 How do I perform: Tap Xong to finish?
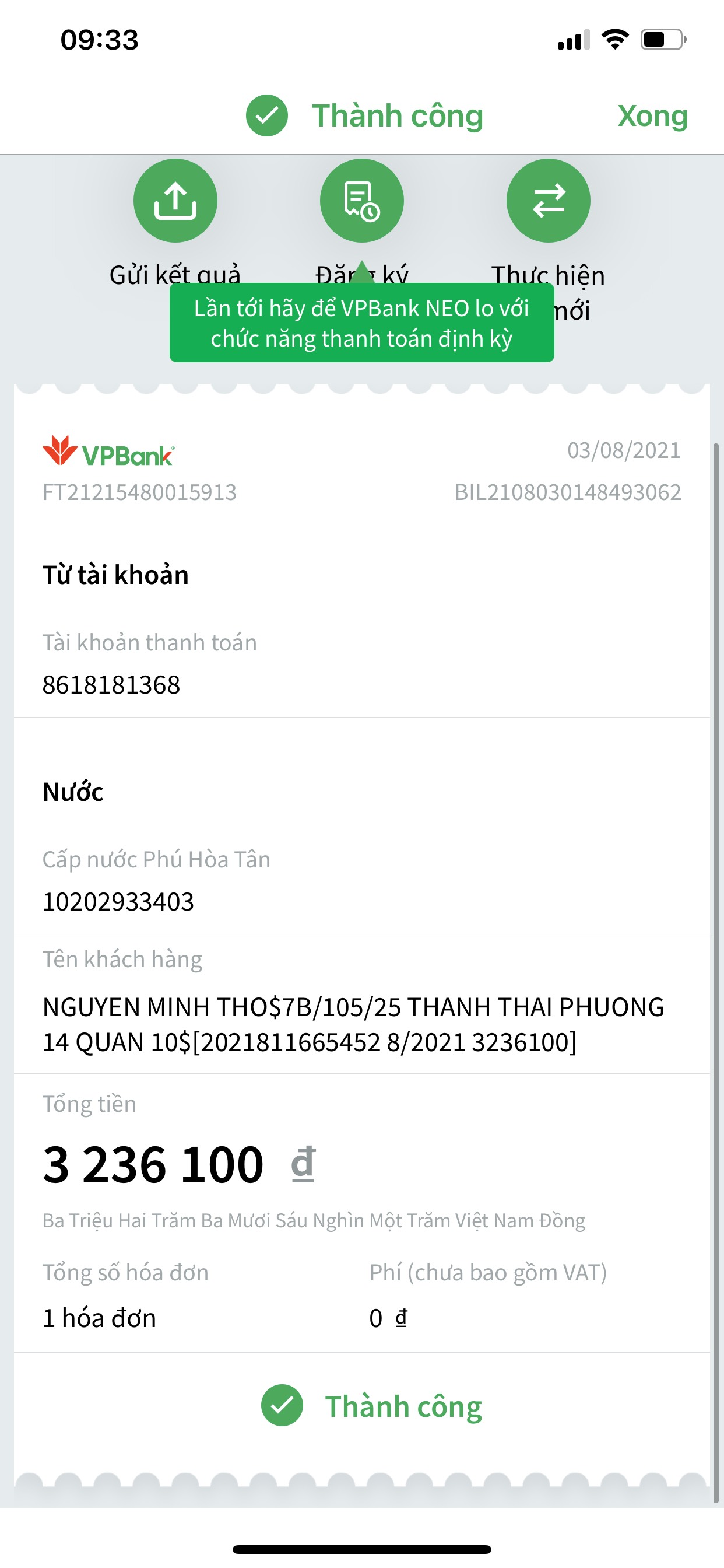pyautogui.click(x=652, y=116)
